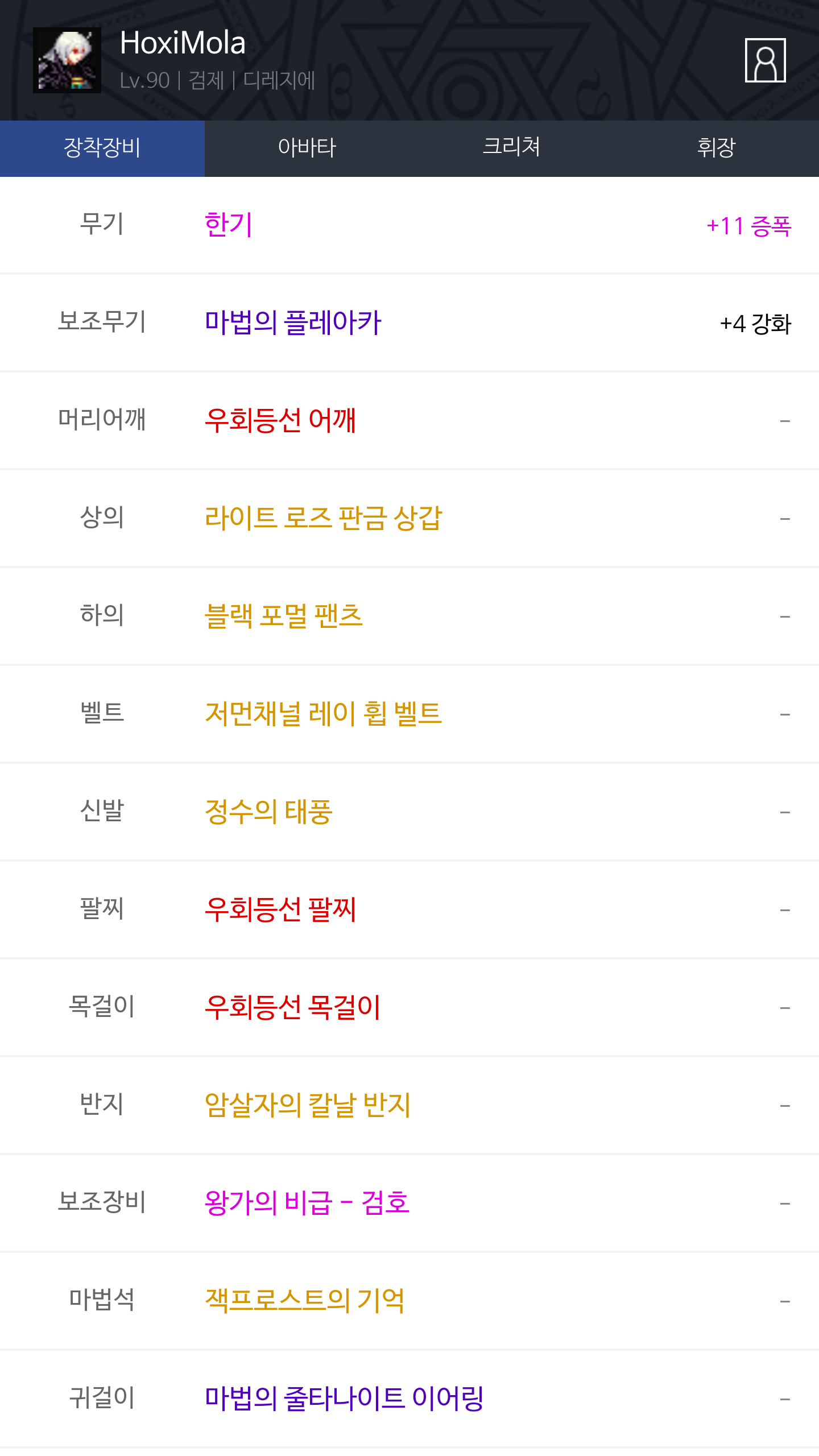
Task: Open 우회등선 팔찌 item
Action: click(x=280, y=909)
